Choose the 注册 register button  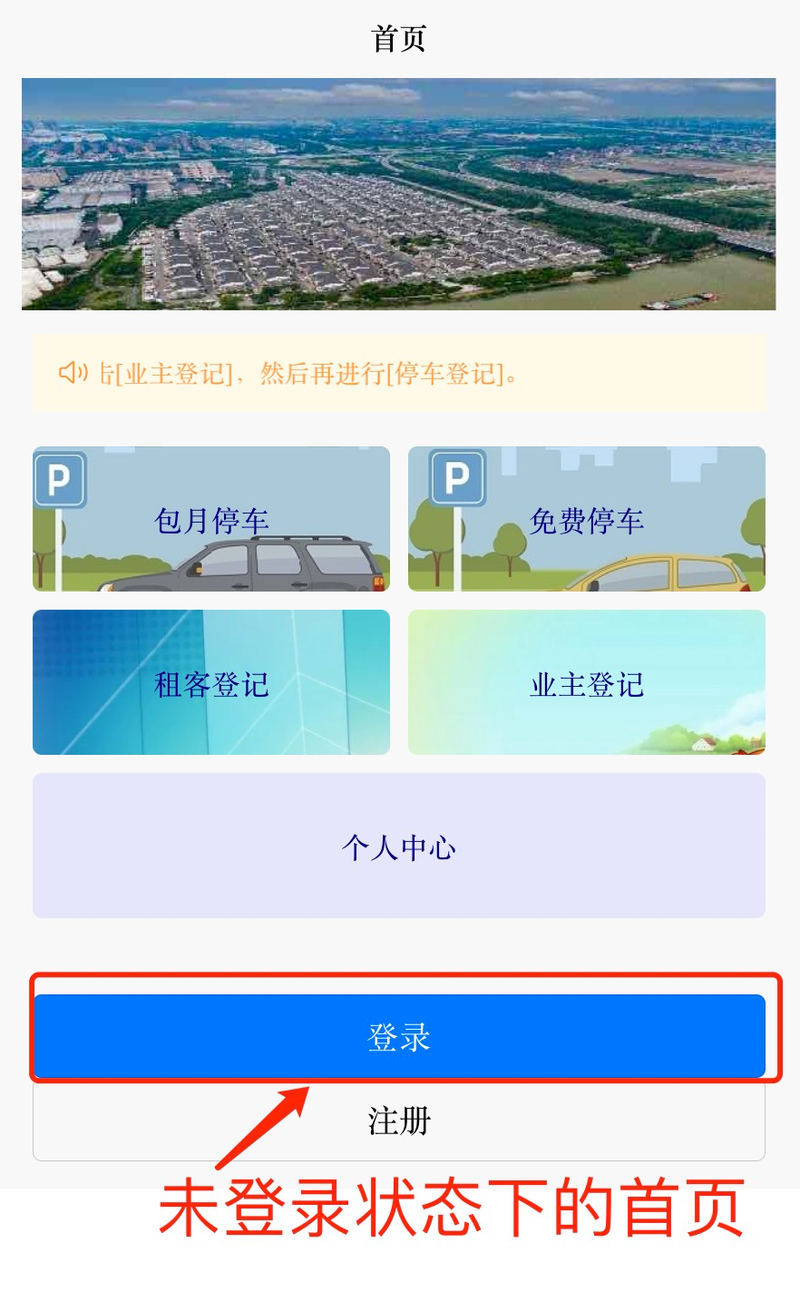(x=398, y=1121)
